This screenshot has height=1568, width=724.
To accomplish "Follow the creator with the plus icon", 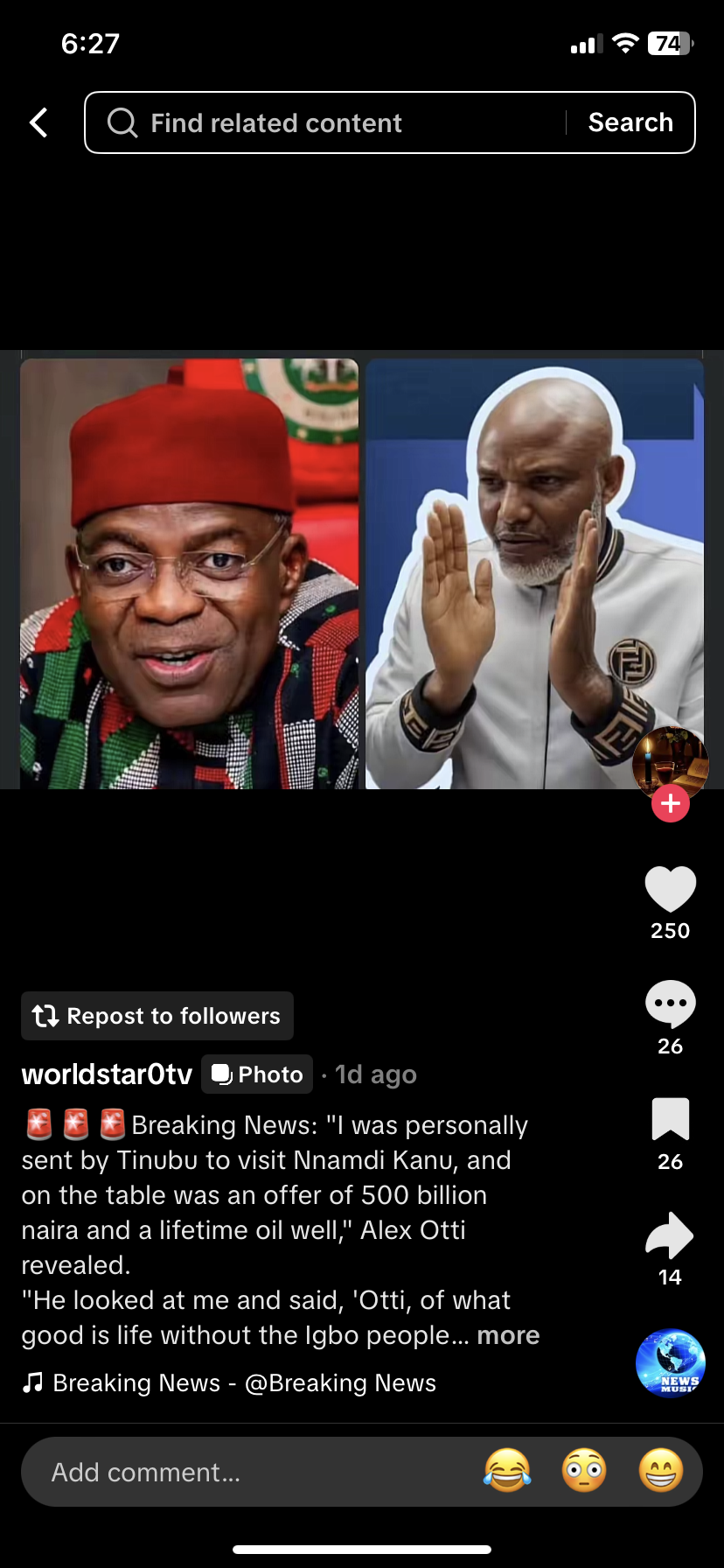I will point(671,803).
